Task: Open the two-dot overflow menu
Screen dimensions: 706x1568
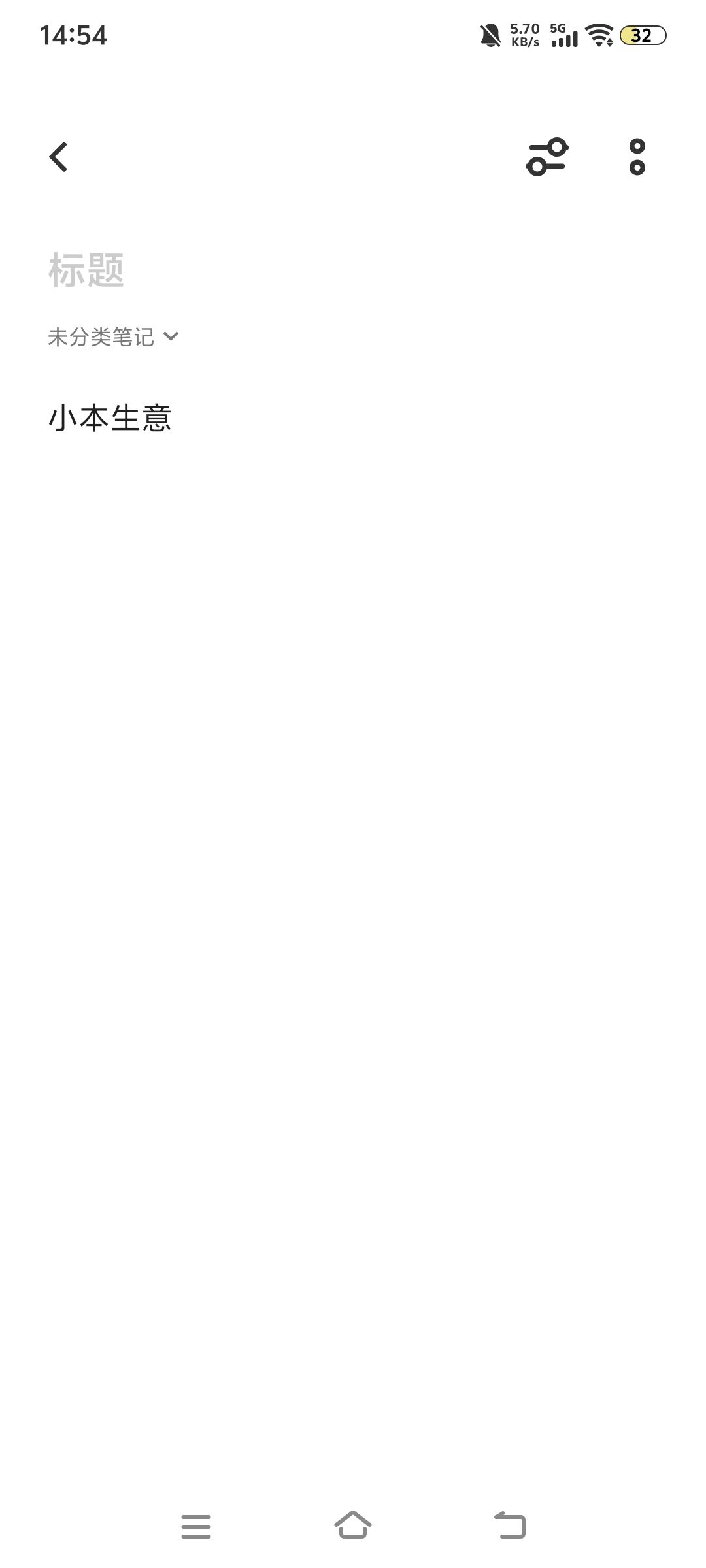Action: pos(637,157)
